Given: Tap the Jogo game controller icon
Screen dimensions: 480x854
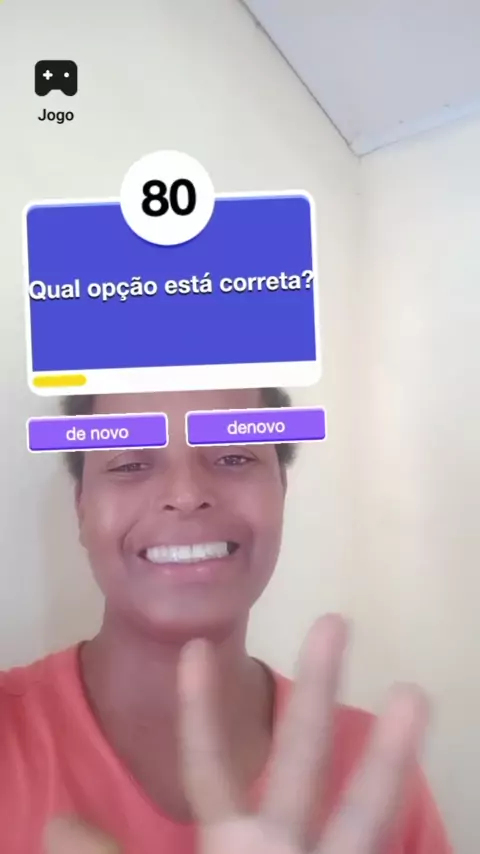Looking at the screenshot, I should tap(56, 78).
